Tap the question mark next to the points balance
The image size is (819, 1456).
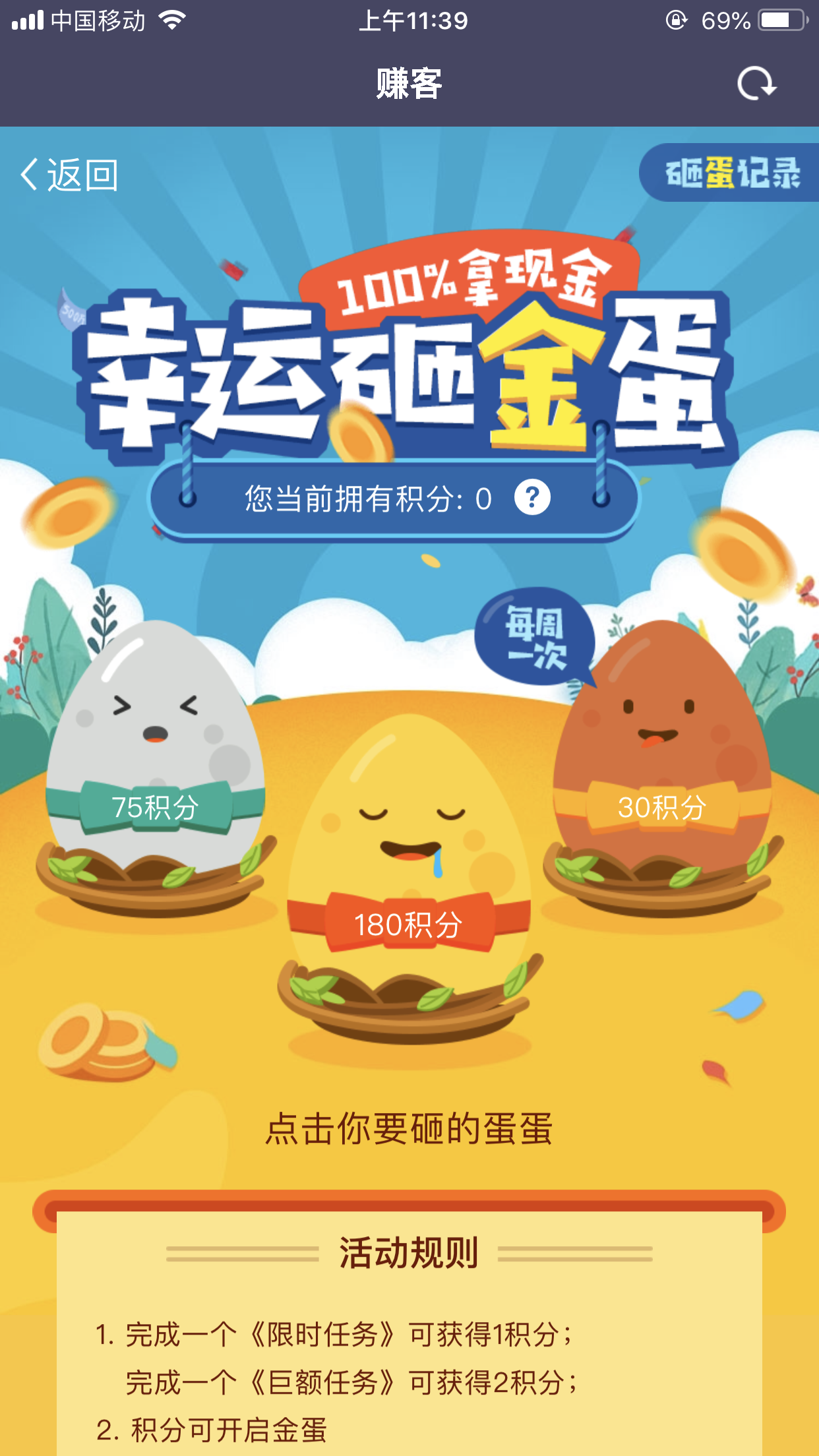tap(532, 498)
